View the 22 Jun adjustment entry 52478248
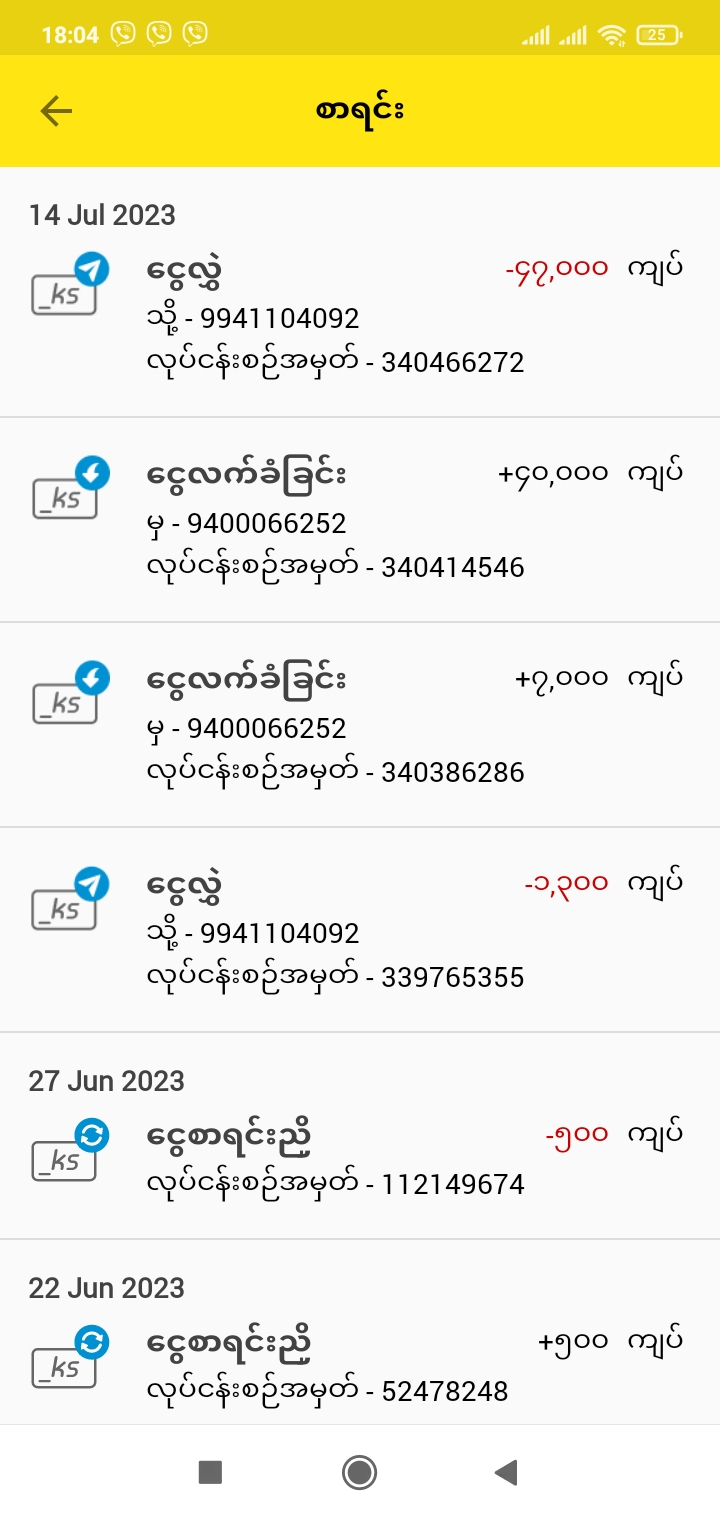Viewport: 720px width, 1520px height. point(360,1365)
